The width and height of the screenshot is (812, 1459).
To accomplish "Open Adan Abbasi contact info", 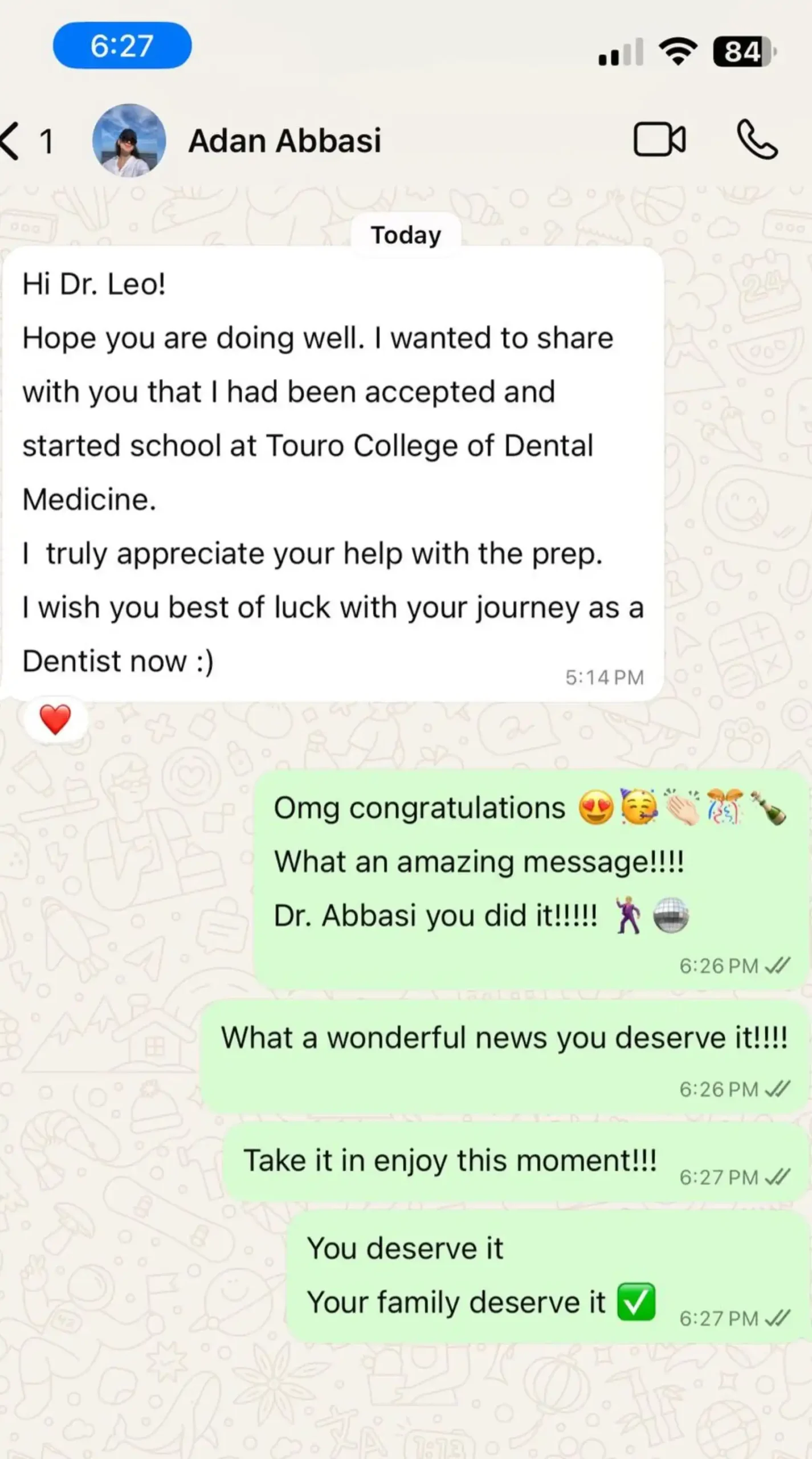I will [284, 140].
